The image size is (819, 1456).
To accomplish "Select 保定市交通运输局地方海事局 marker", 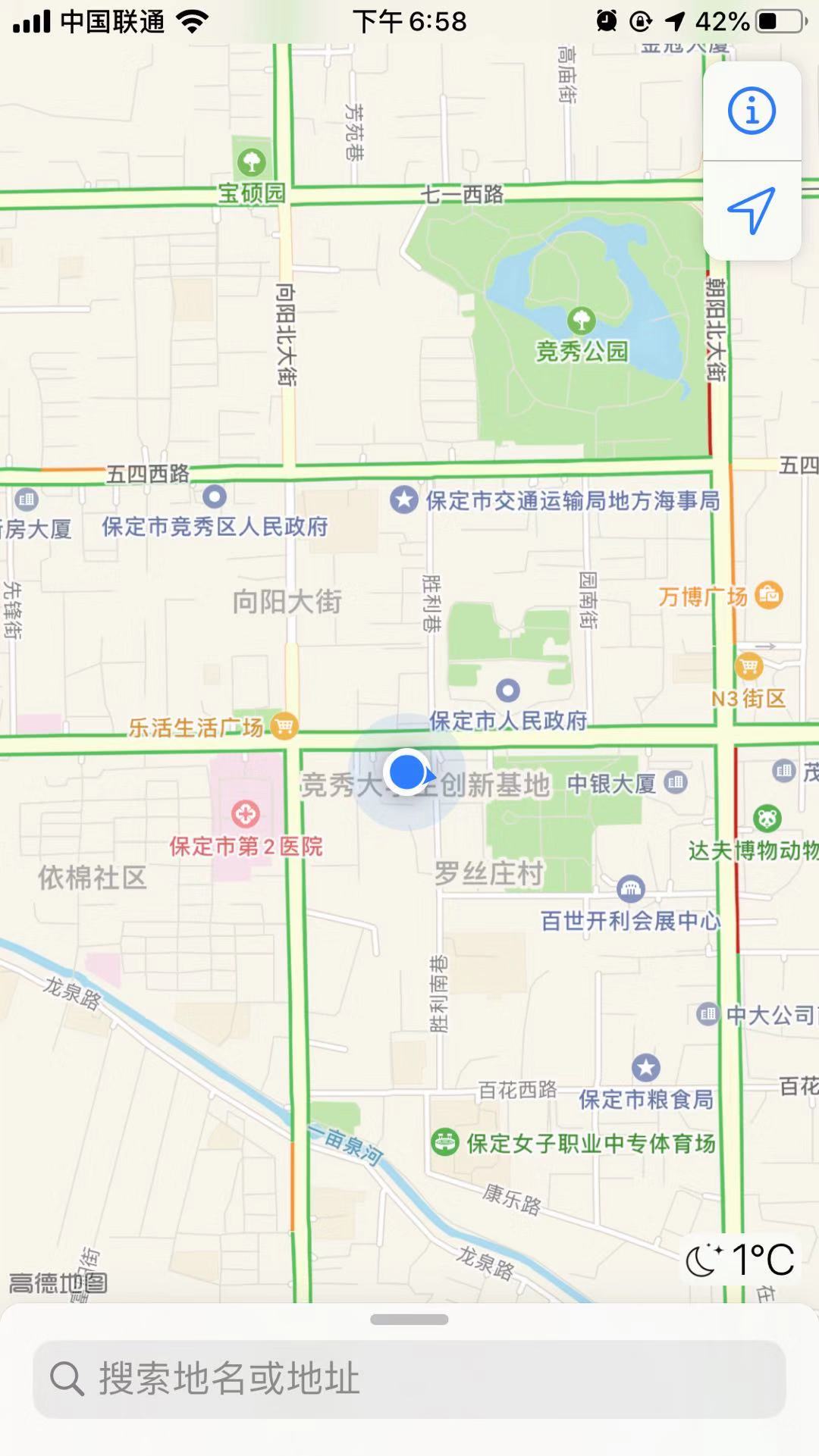I will pyautogui.click(x=404, y=500).
